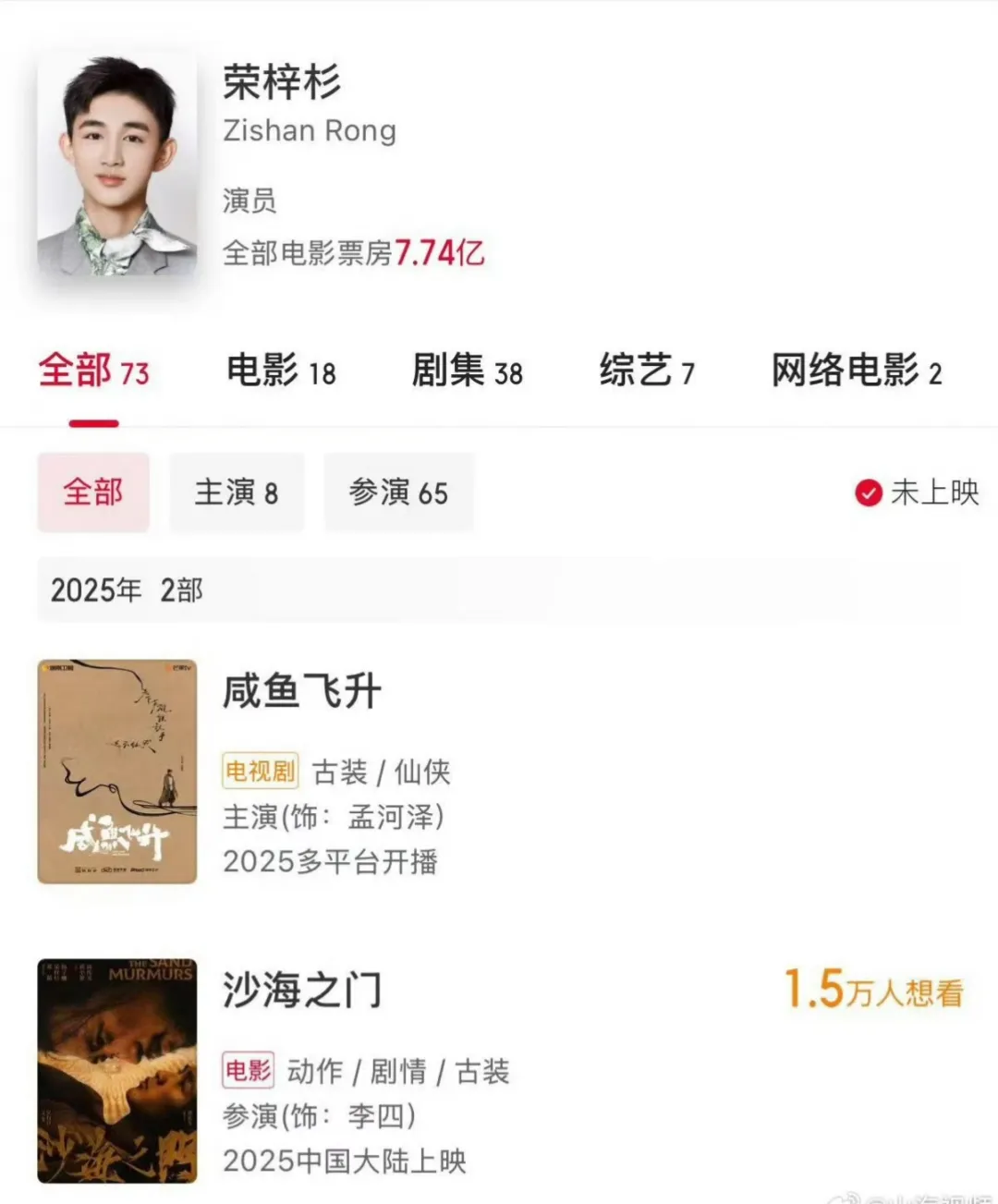Open the 沙海之门 movie entry
This screenshot has height=1204, width=998.
tap(302, 991)
